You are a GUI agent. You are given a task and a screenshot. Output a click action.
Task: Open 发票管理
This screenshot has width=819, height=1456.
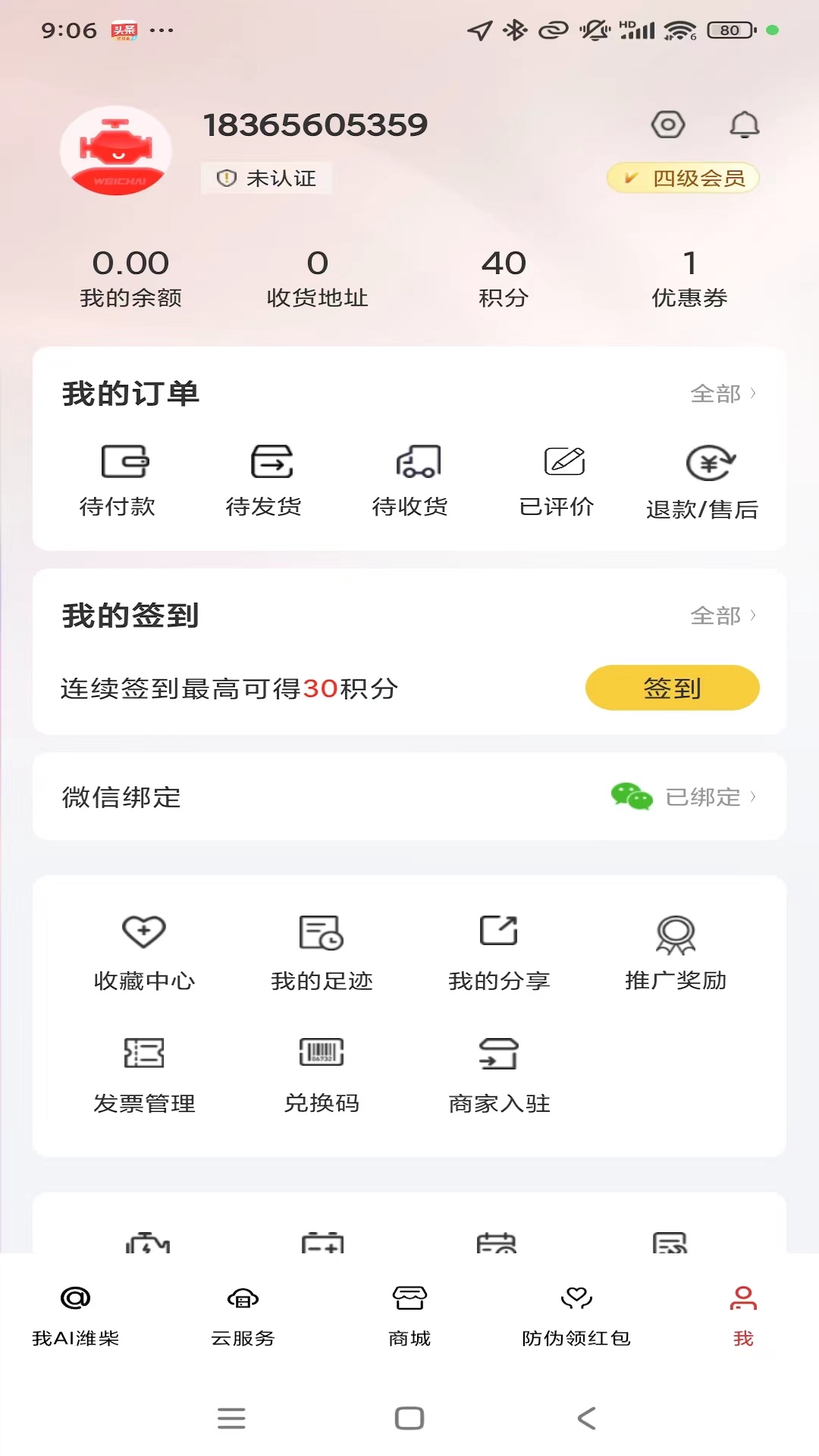(x=144, y=1075)
